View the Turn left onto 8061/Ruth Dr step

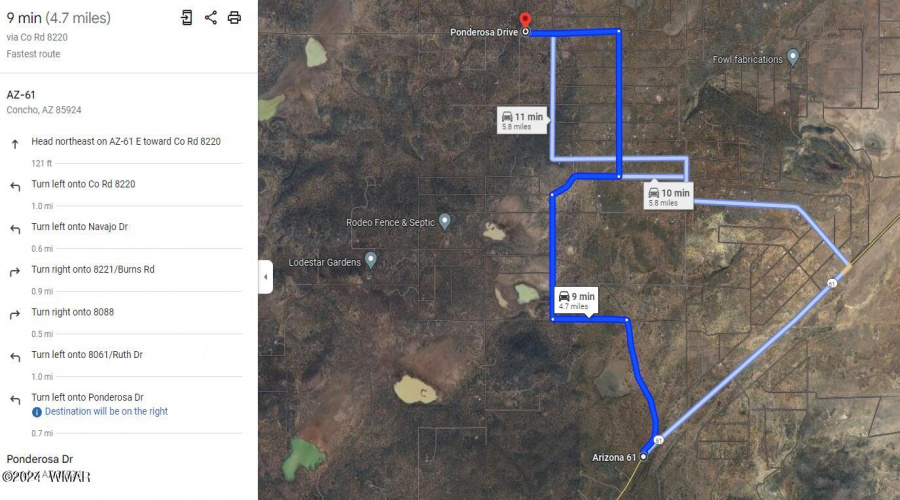click(86, 355)
